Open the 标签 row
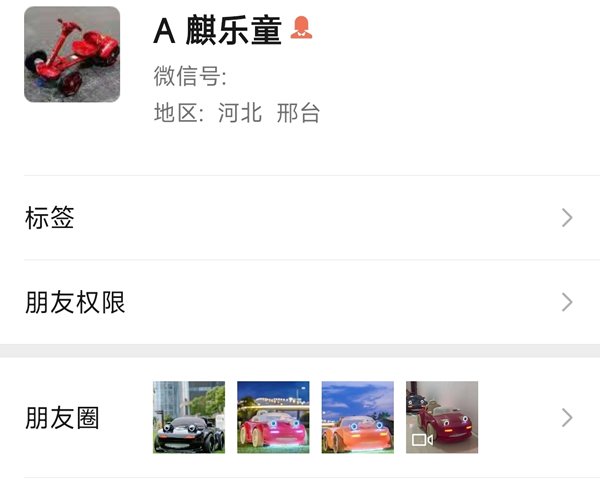 [300, 218]
